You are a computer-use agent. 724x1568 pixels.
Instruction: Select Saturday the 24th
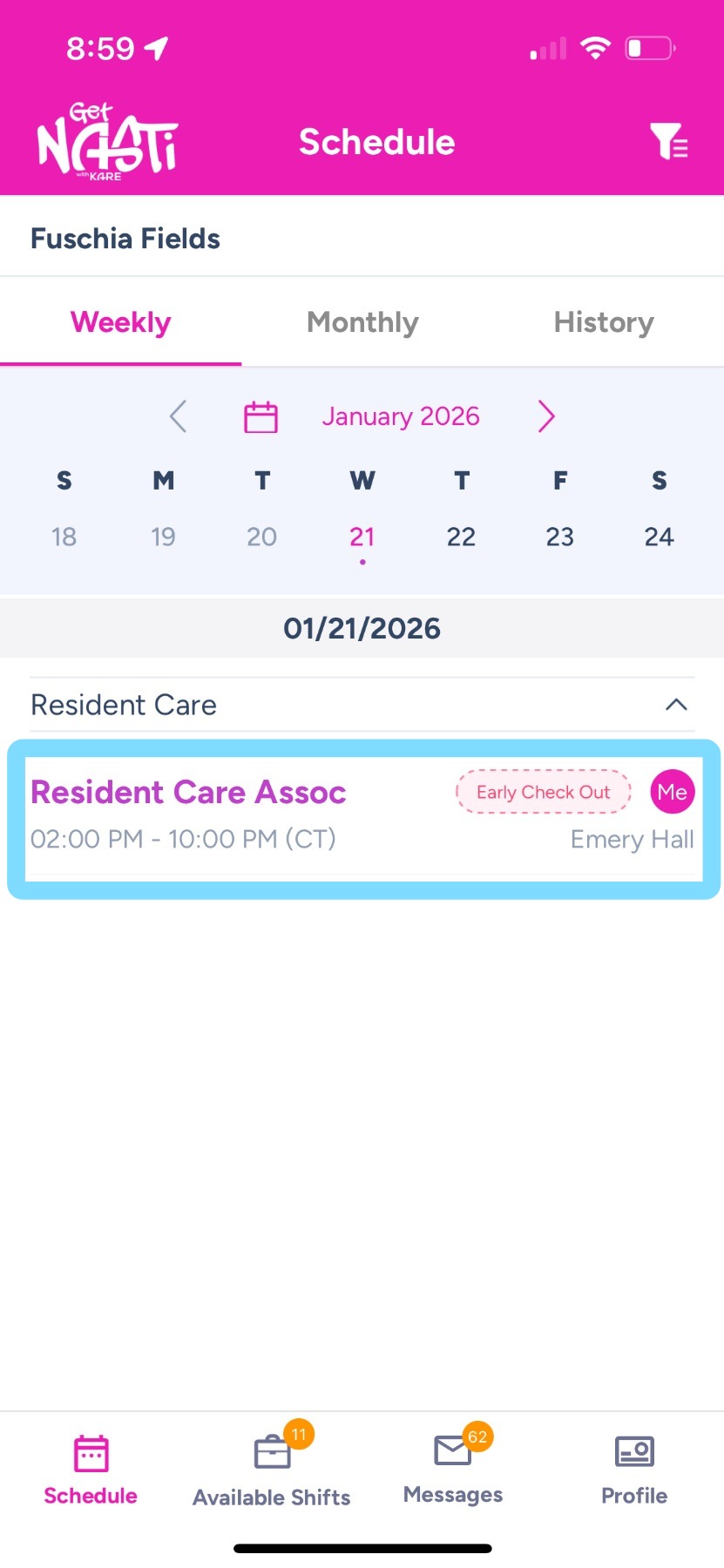click(x=660, y=537)
